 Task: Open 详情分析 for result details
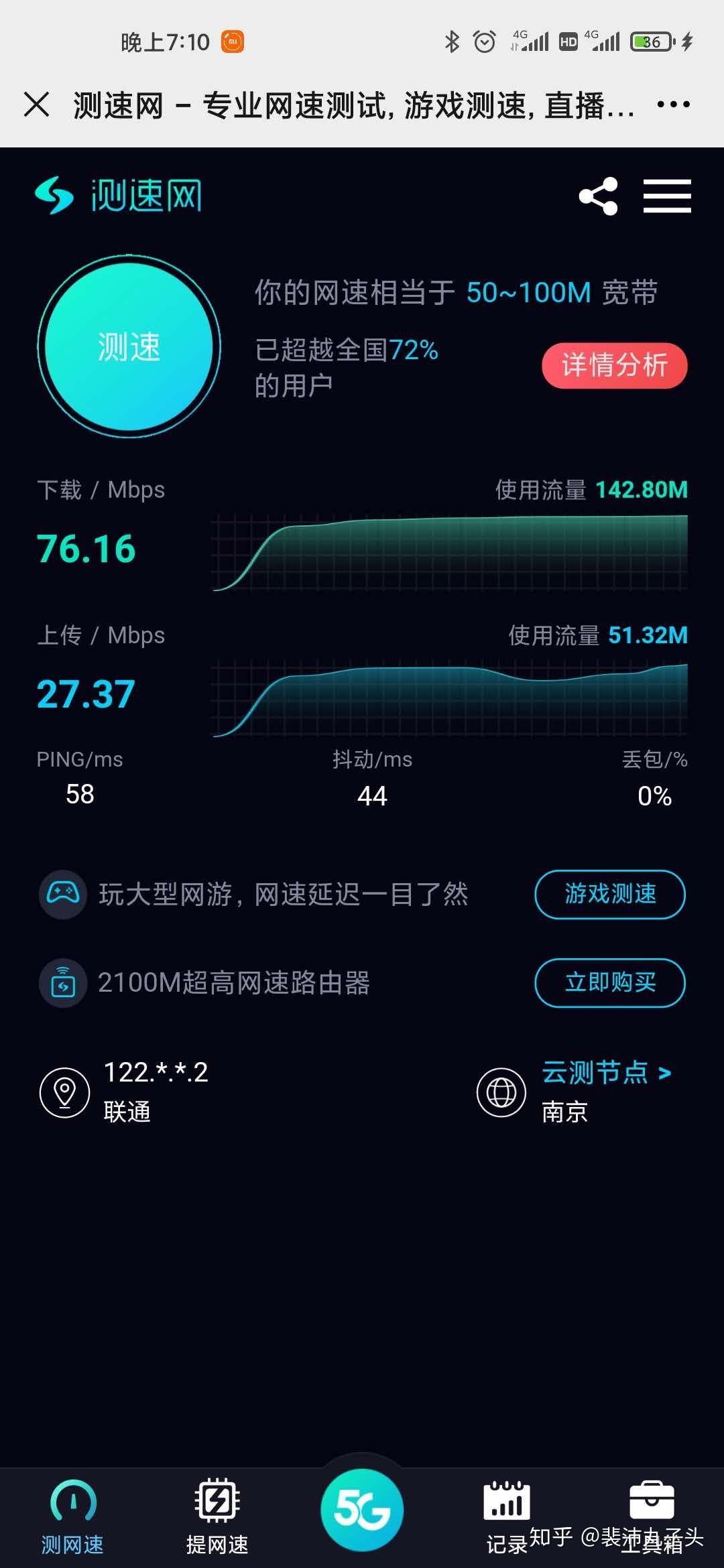click(613, 365)
